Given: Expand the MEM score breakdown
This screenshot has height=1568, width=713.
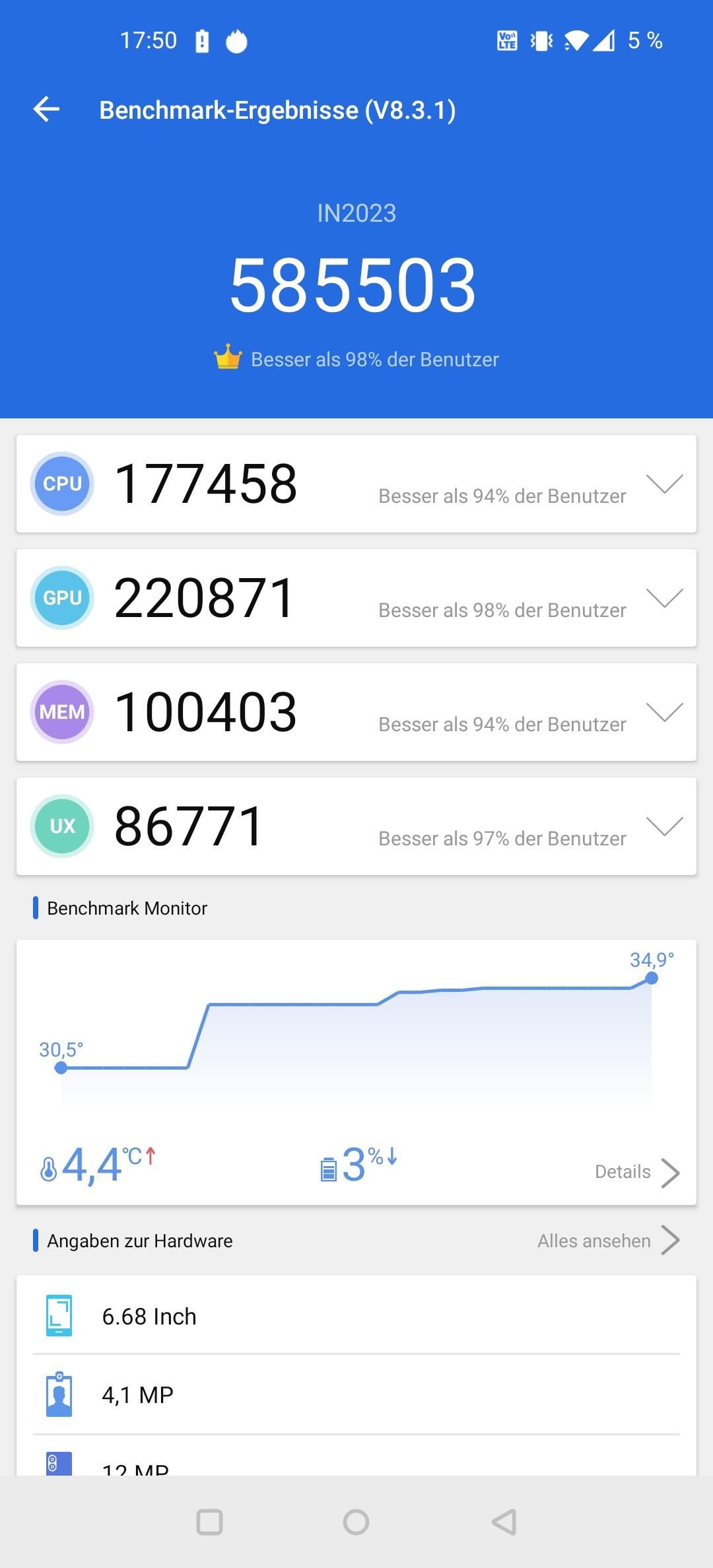Looking at the screenshot, I should click(x=665, y=712).
